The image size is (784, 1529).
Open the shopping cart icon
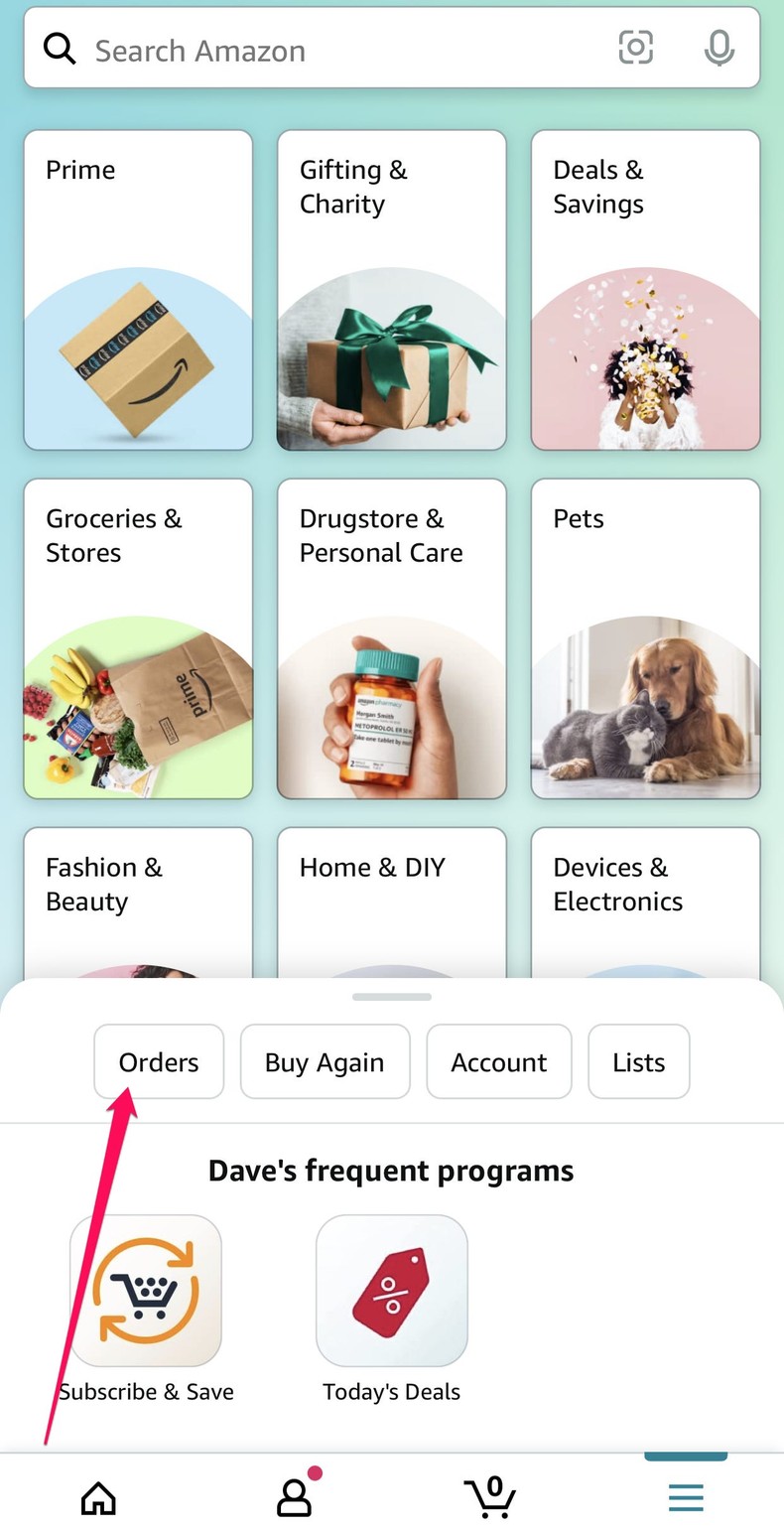pyautogui.click(x=490, y=1496)
